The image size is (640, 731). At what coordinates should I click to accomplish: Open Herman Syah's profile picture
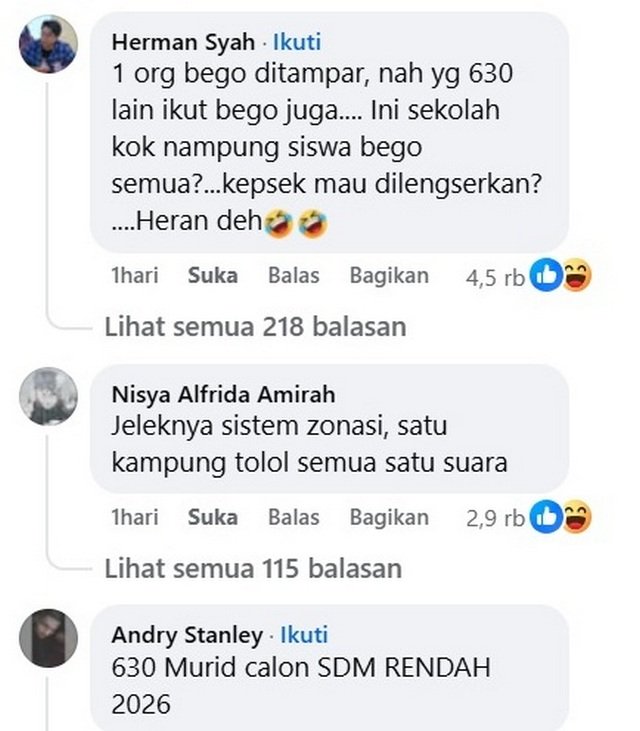[x=48, y=45]
